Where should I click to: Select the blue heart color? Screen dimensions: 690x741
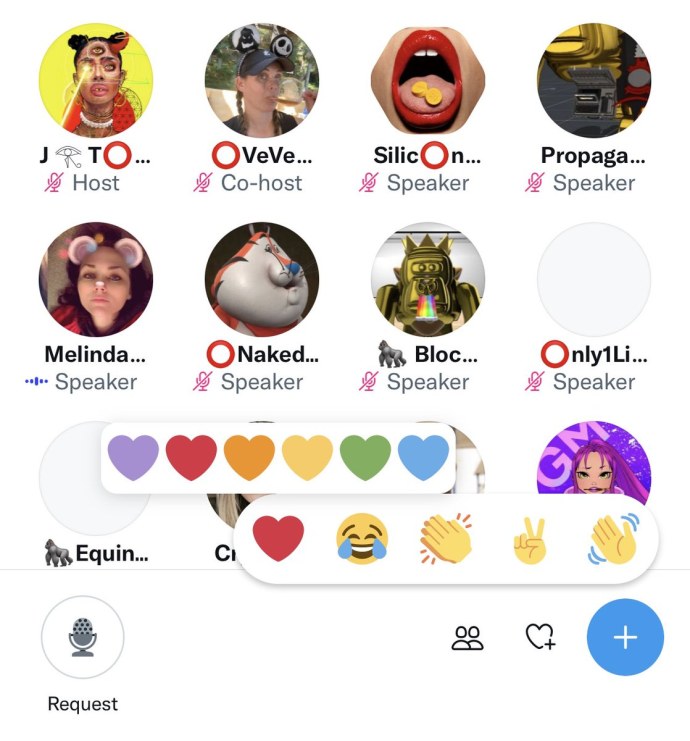tap(424, 458)
